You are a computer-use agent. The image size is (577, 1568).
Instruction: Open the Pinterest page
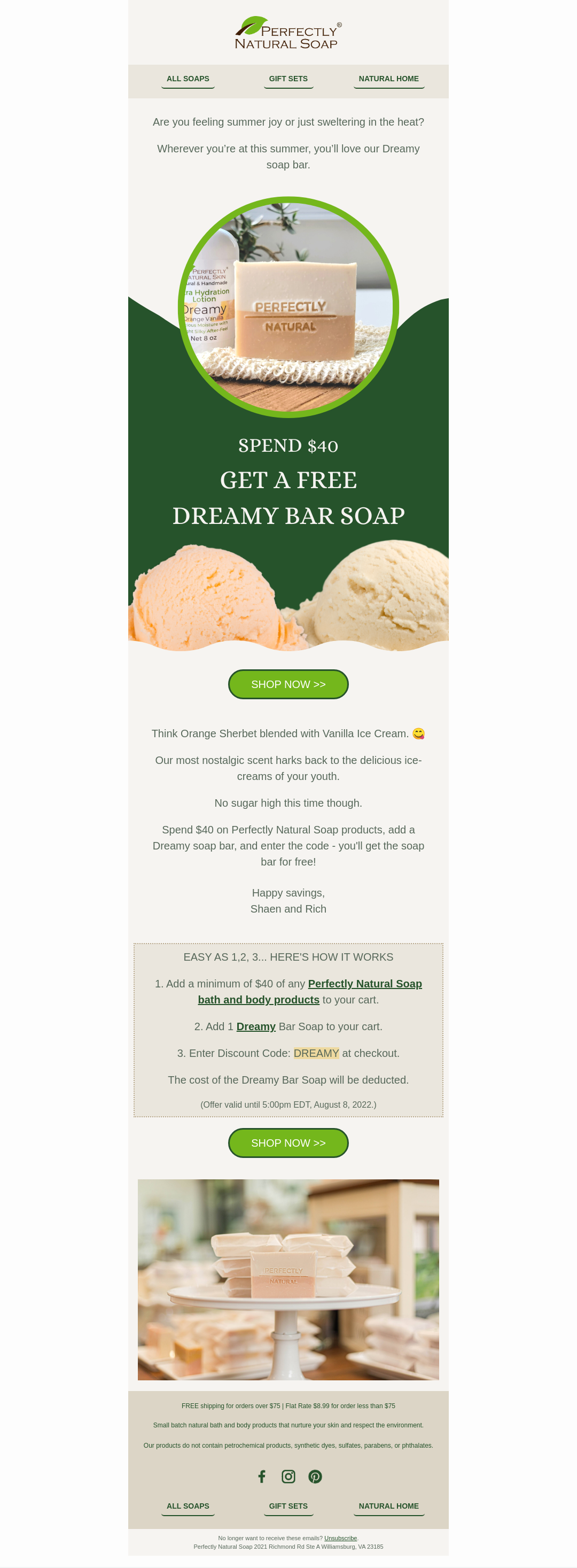coord(315,1477)
